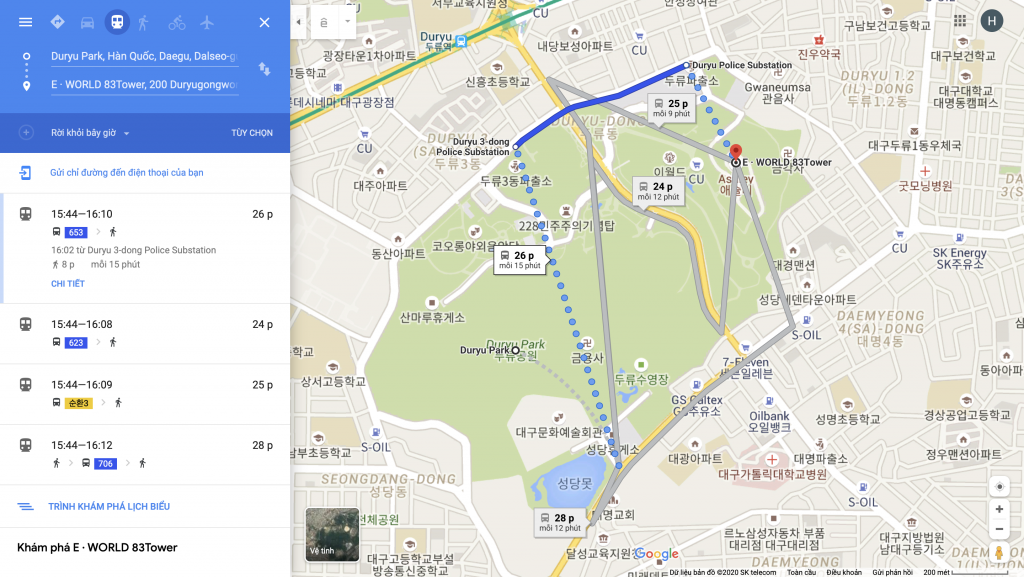Choose the bus 706 route option
Image resolution: width=1024 pixels, height=577 pixels.
tap(145, 454)
